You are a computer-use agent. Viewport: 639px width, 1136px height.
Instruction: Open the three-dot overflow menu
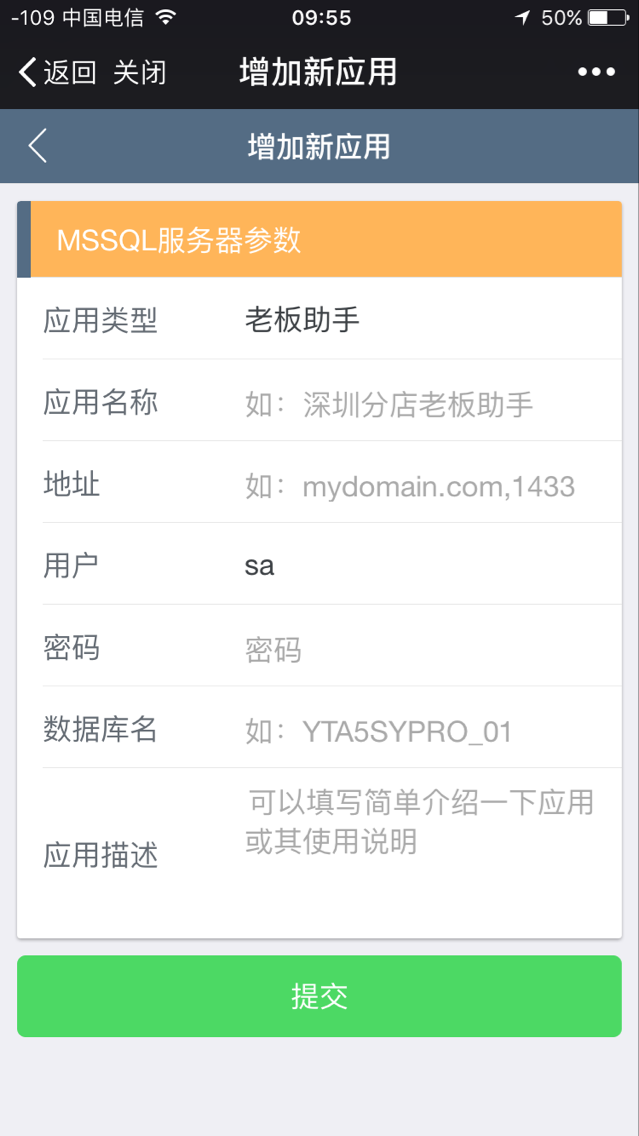[x=596, y=72]
